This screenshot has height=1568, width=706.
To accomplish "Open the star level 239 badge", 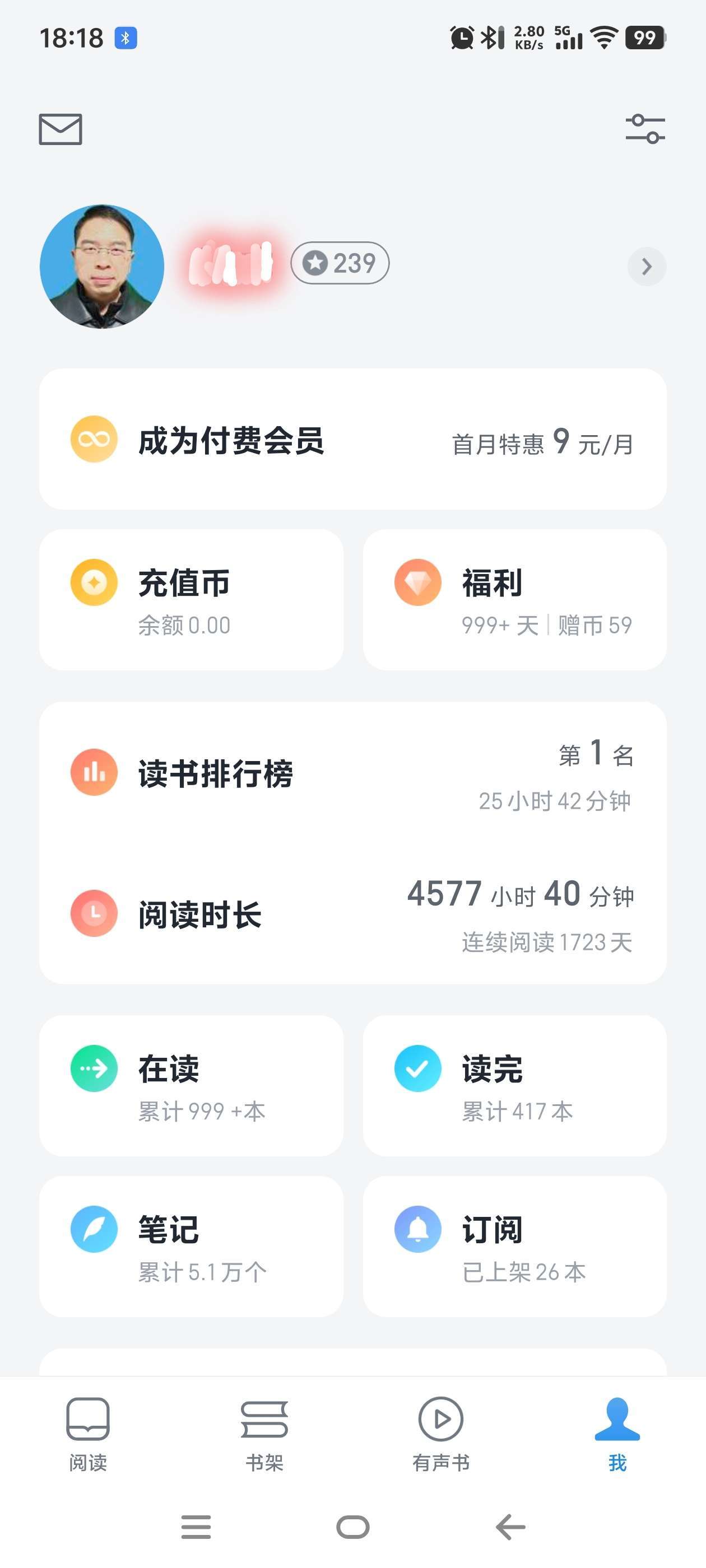I will point(340,264).
